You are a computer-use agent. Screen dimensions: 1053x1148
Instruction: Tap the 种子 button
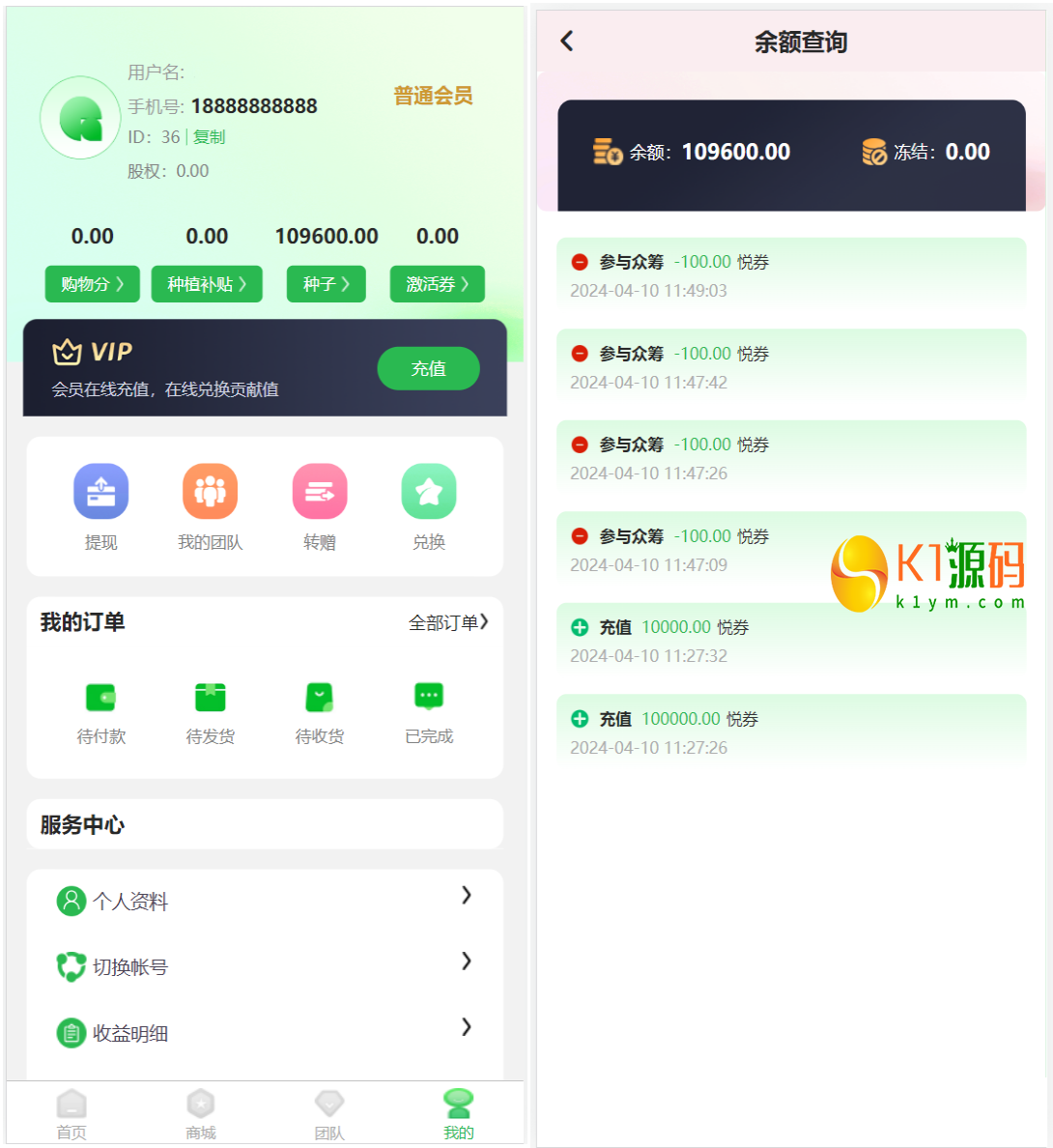[x=327, y=284]
